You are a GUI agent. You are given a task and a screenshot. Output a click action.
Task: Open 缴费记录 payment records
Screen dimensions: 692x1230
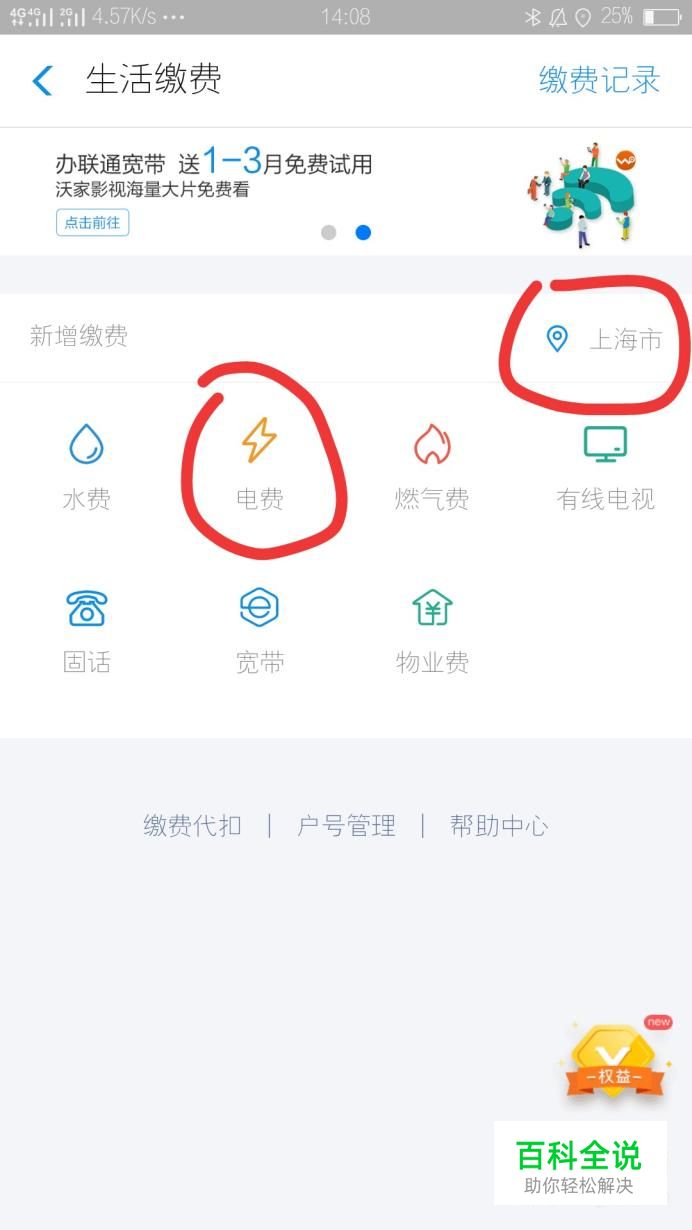coord(599,80)
